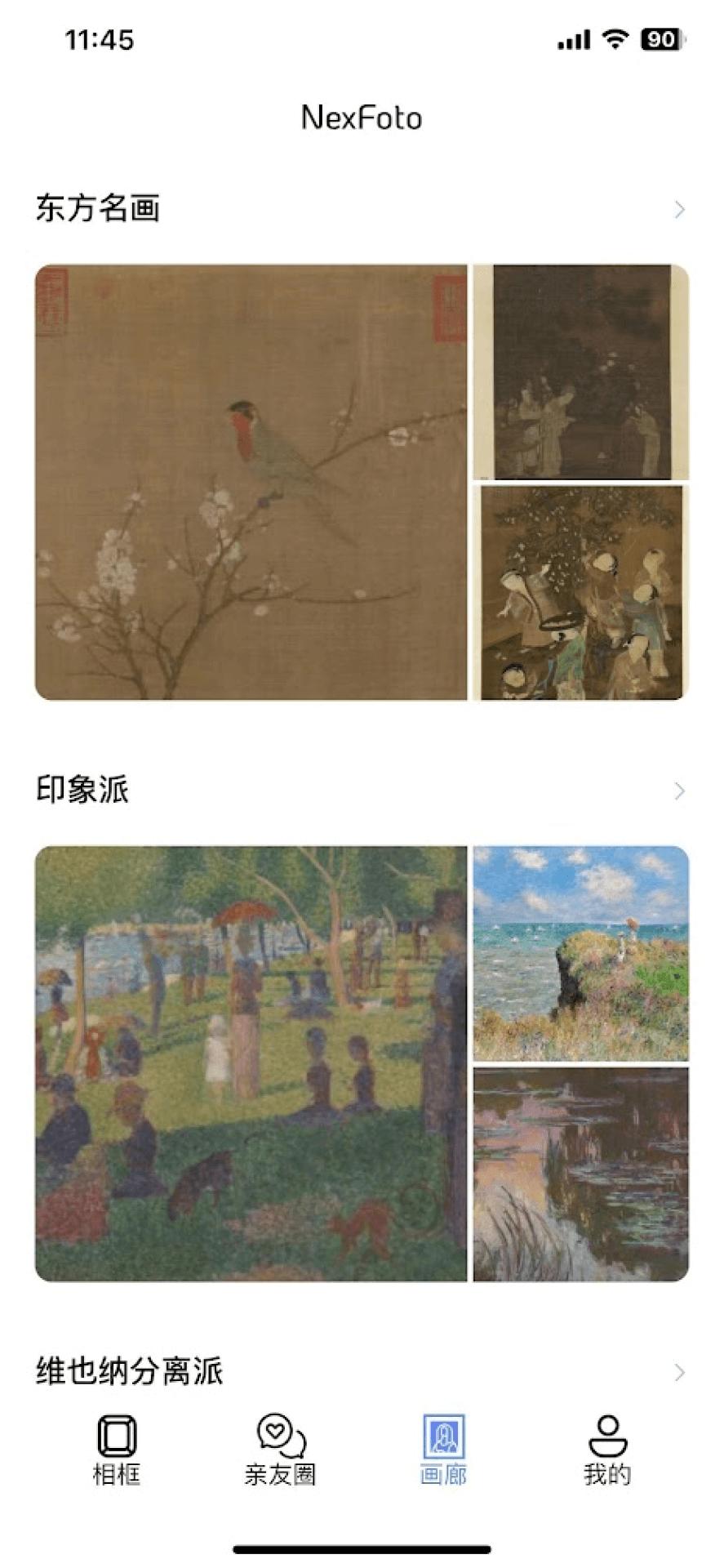Expand the 东方名画 category via its arrow
This screenshot has height=1568, width=724.
pyautogui.click(x=680, y=211)
